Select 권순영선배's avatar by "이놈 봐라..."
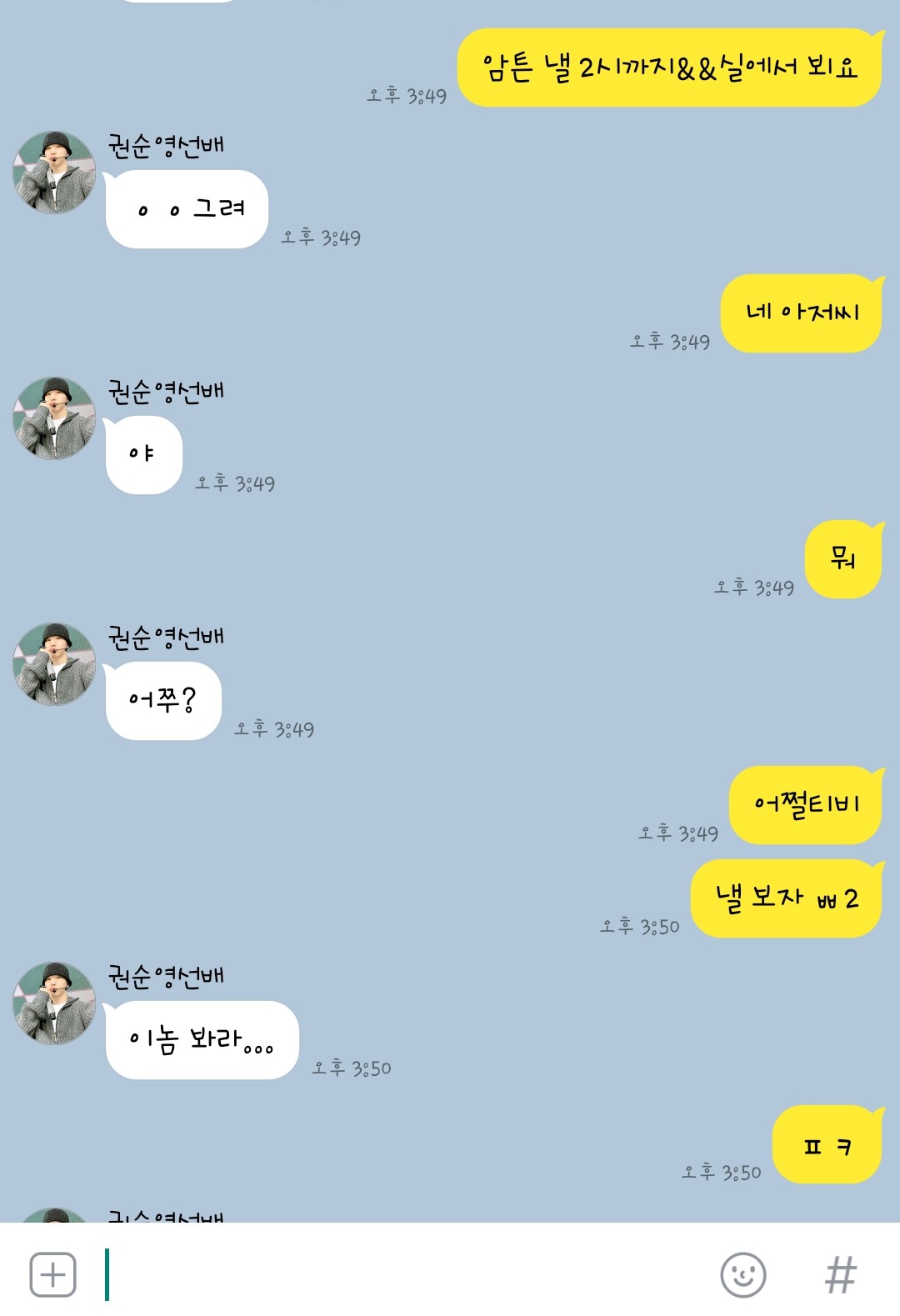The width and height of the screenshot is (900, 1316). click(54, 1003)
